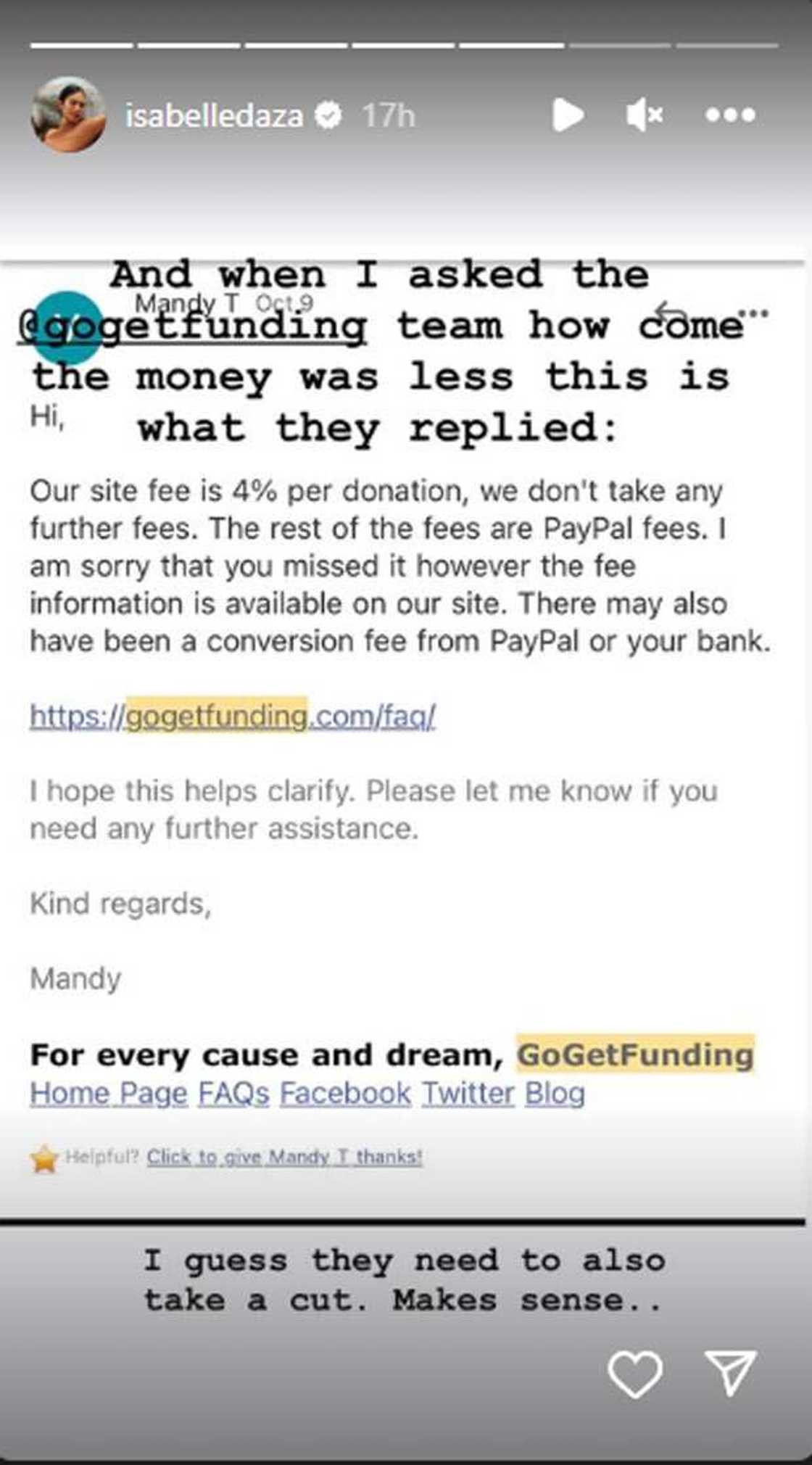Open isabelledaza's profile picture

68,115
